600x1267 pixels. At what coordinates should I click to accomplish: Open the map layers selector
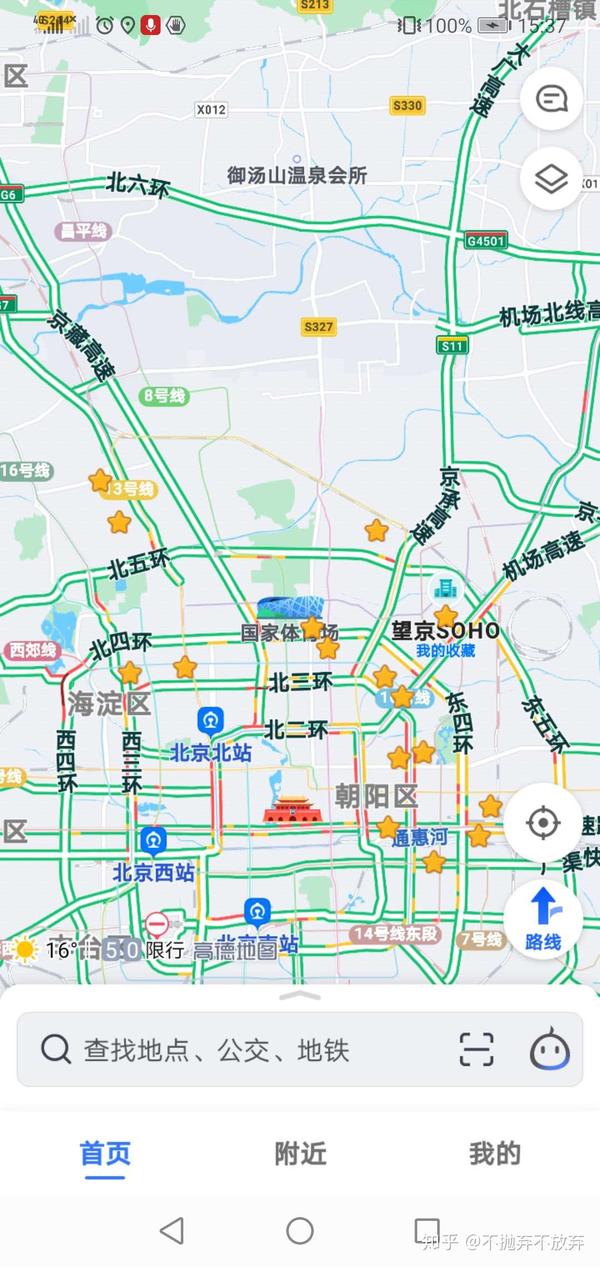coord(551,179)
